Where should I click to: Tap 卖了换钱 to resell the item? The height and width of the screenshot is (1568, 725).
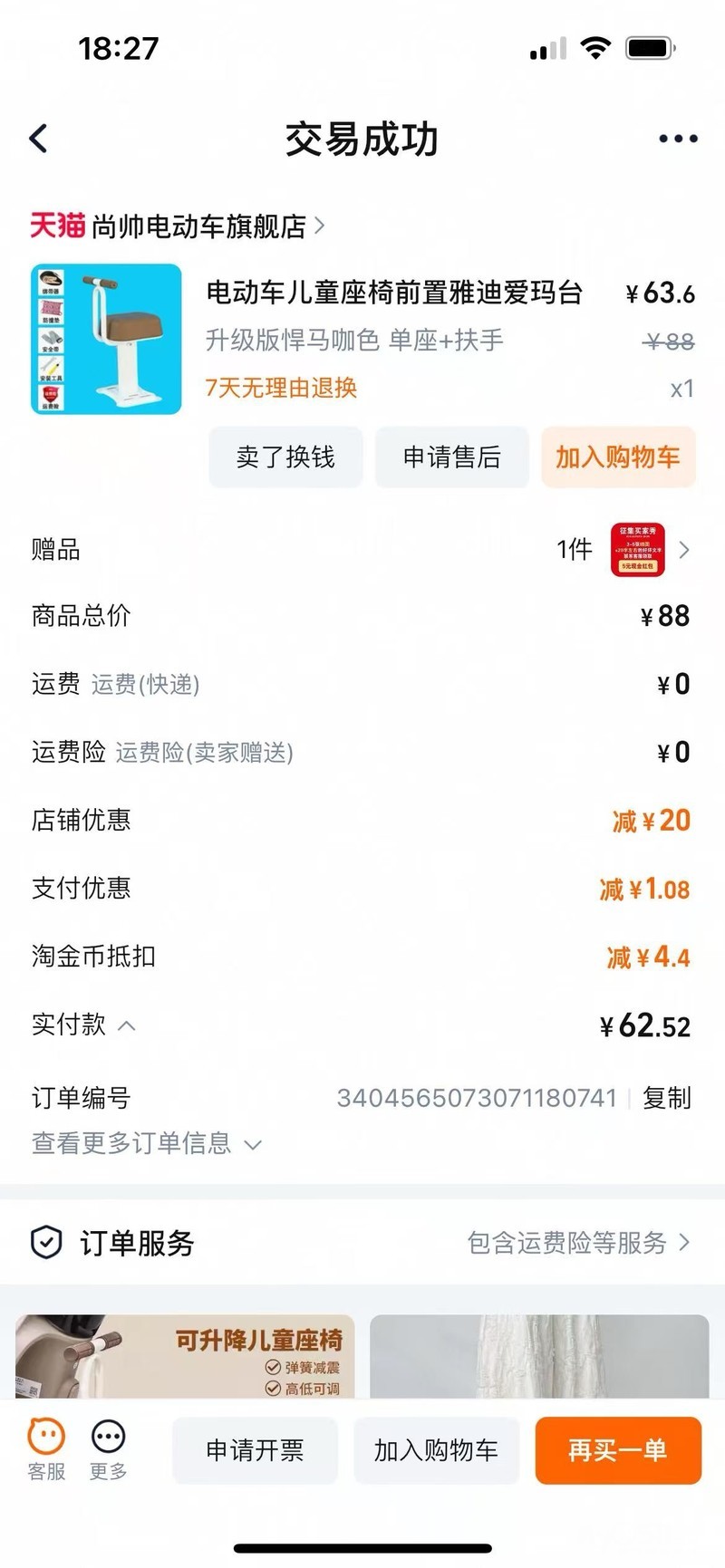(285, 457)
